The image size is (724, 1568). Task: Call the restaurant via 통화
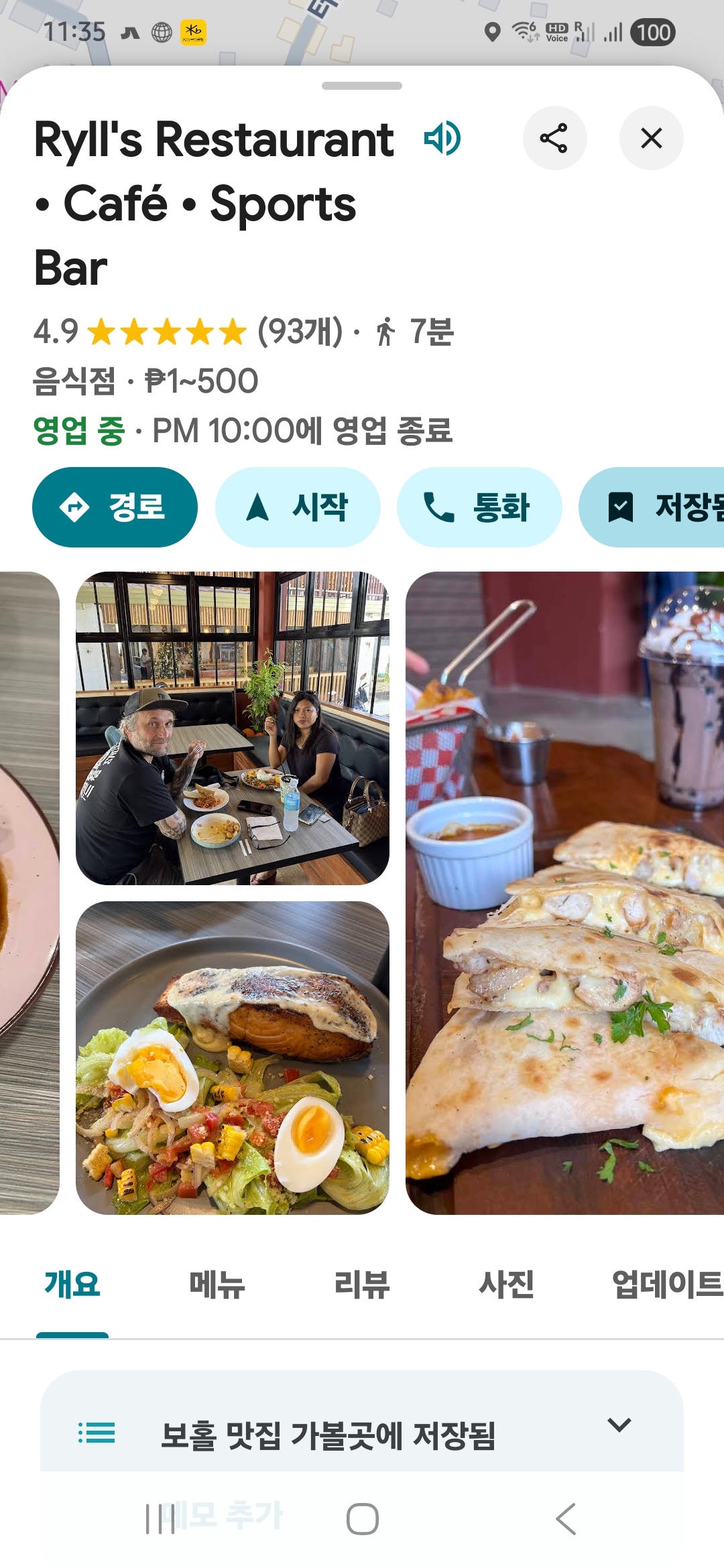point(479,507)
